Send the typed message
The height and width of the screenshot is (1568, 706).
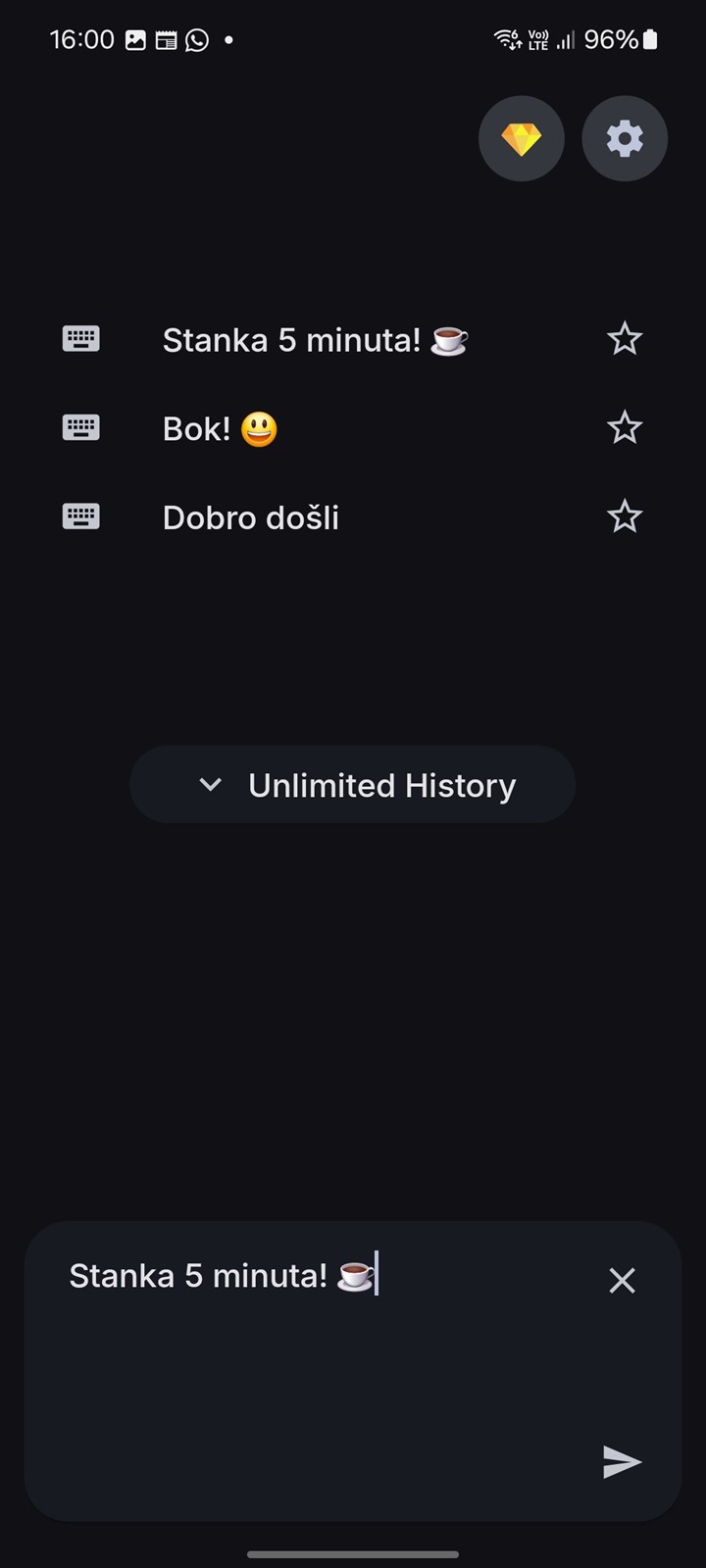coord(622,1461)
